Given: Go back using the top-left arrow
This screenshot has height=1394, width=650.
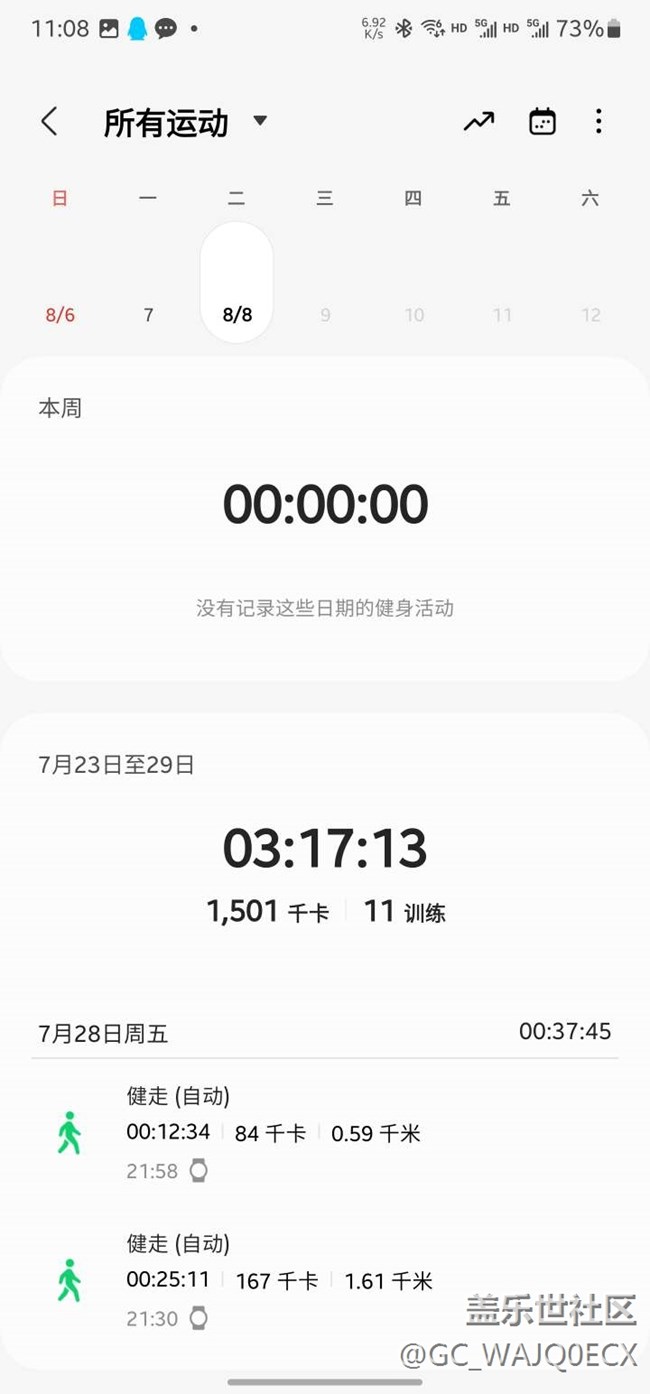Looking at the screenshot, I should tap(49, 122).
